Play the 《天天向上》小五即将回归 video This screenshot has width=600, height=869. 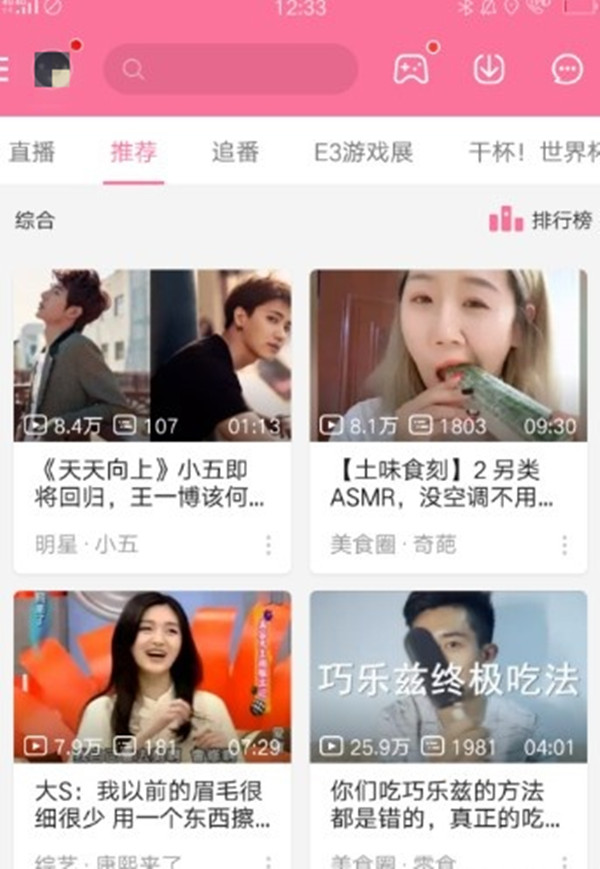(152, 355)
